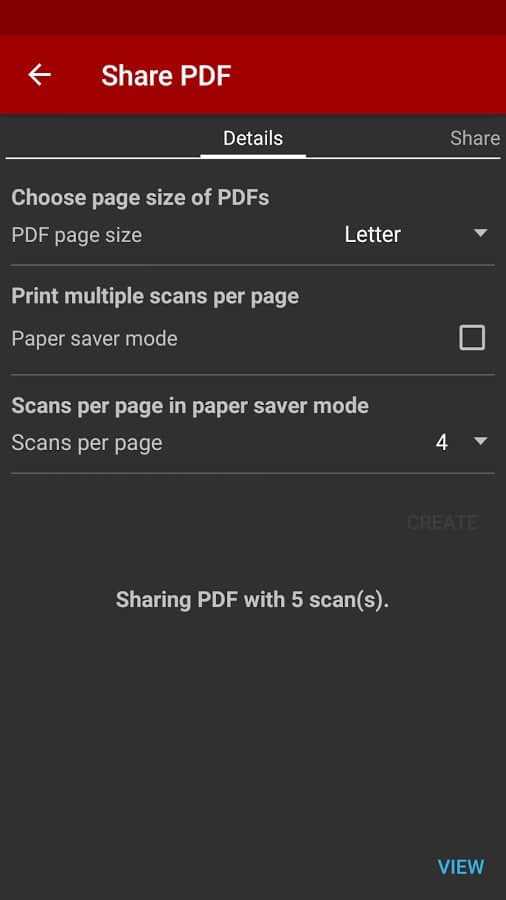Enable Paper saver mode checkbox

472,338
